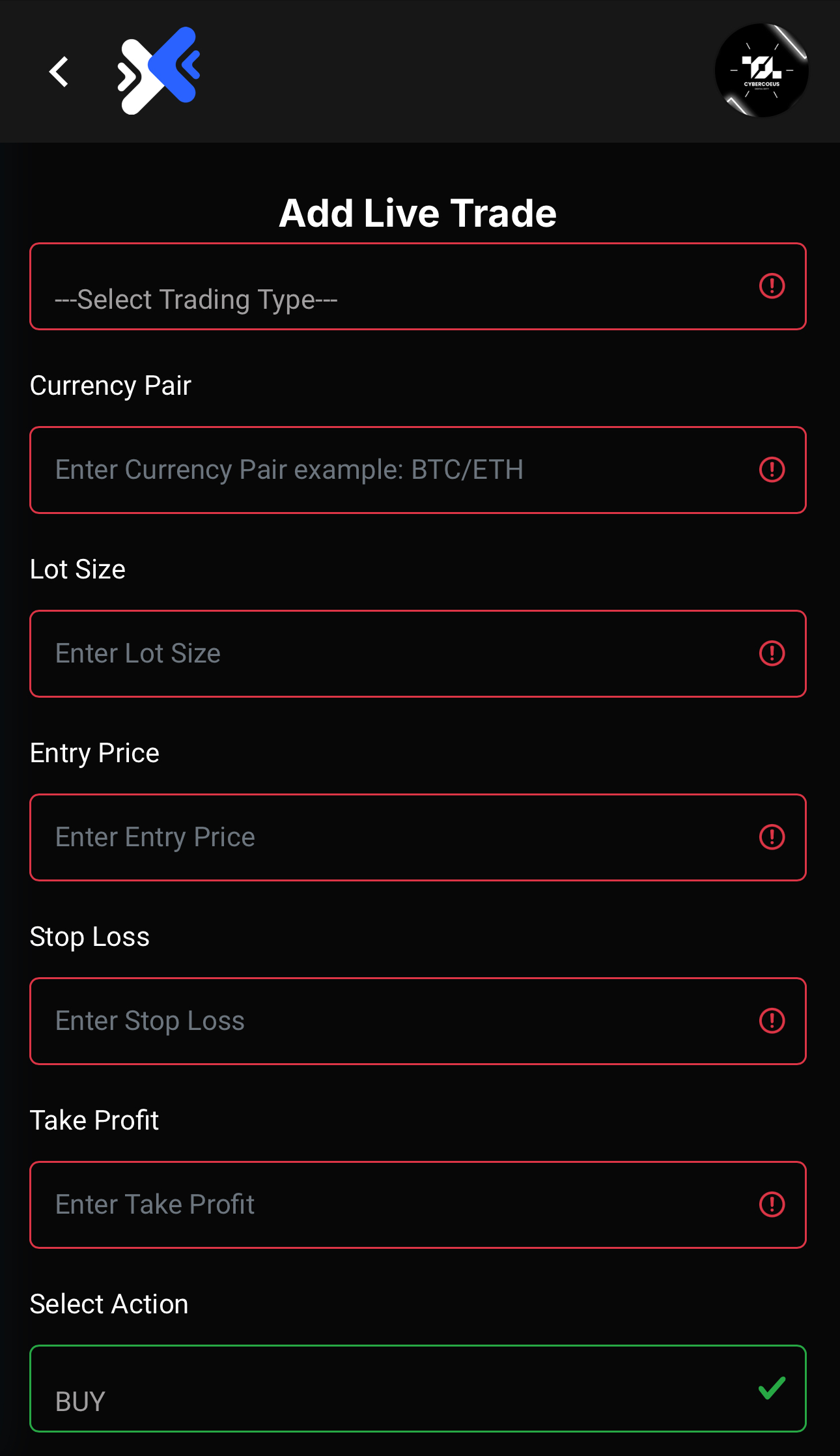Open the Select Action dropdown showing BUY
840x1456 pixels.
pyautogui.click(x=418, y=1389)
